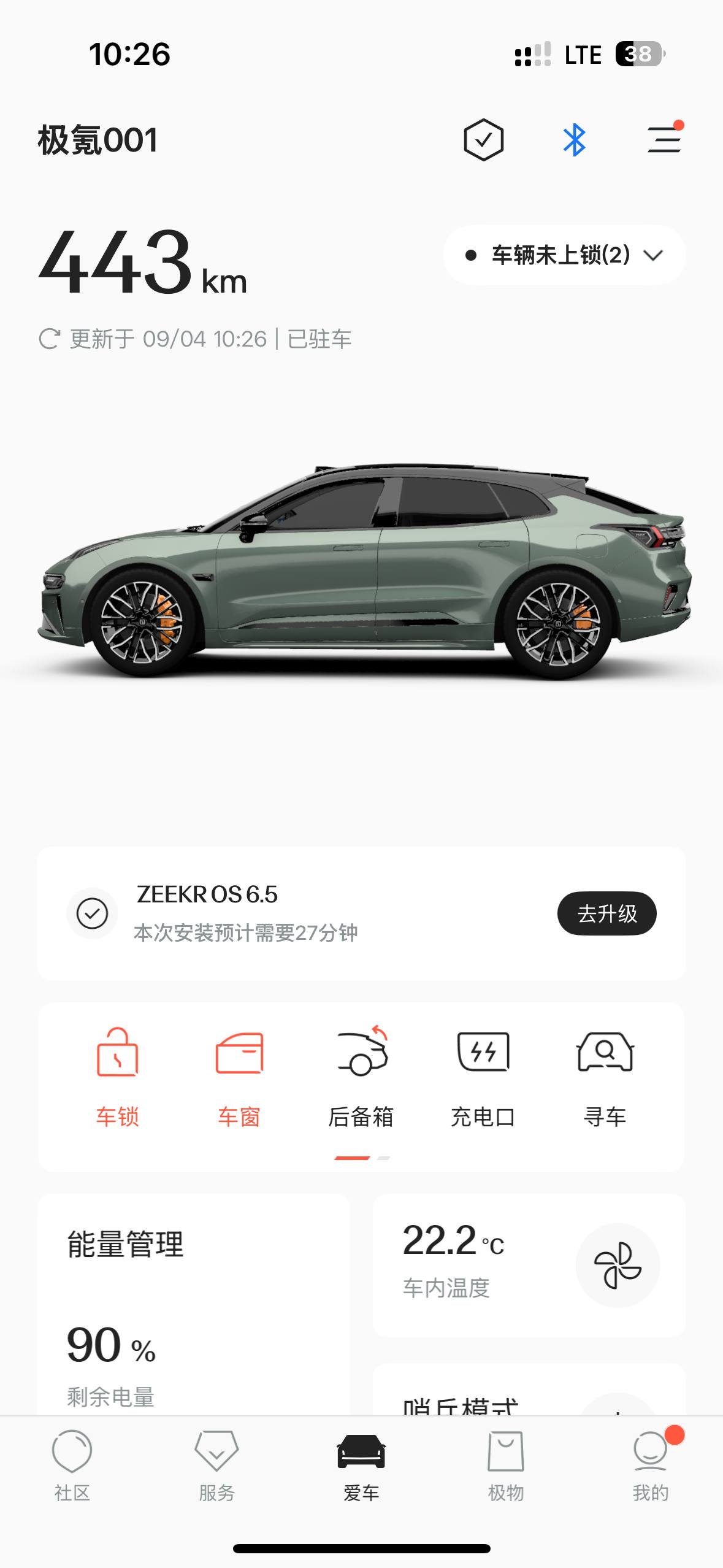This screenshot has width=723, height=1568.
Task: Switch to the 社区 tab
Action: point(72,1467)
